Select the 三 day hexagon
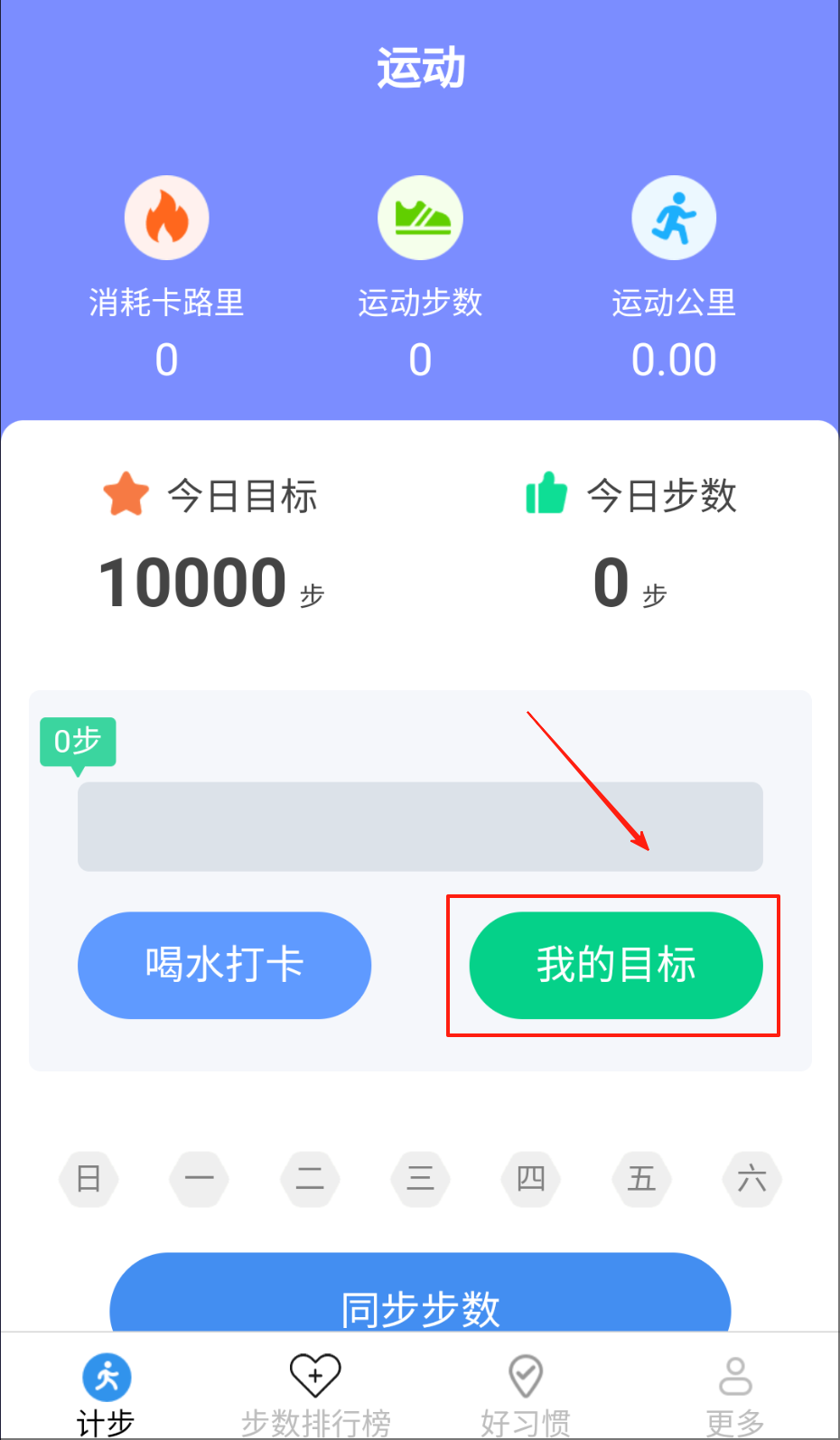The image size is (840, 1440). pyautogui.click(x=420, y=1178)
